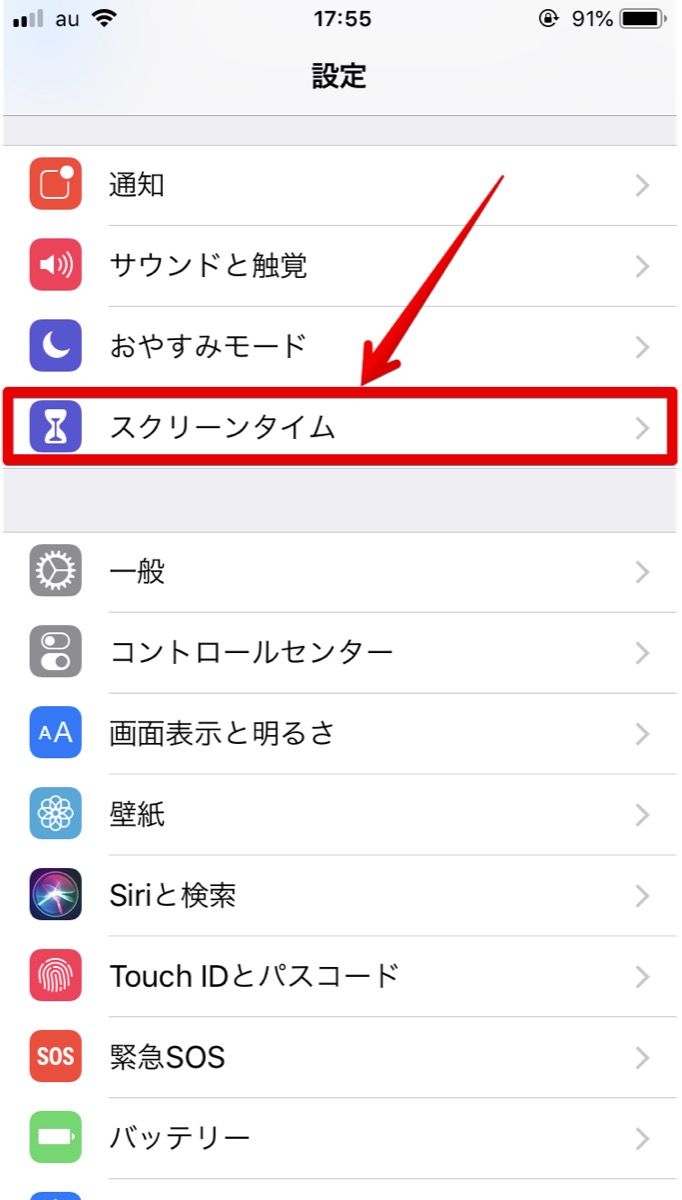
Task: Open 緊急SOS settings
Action: (x=340, y=1057)
